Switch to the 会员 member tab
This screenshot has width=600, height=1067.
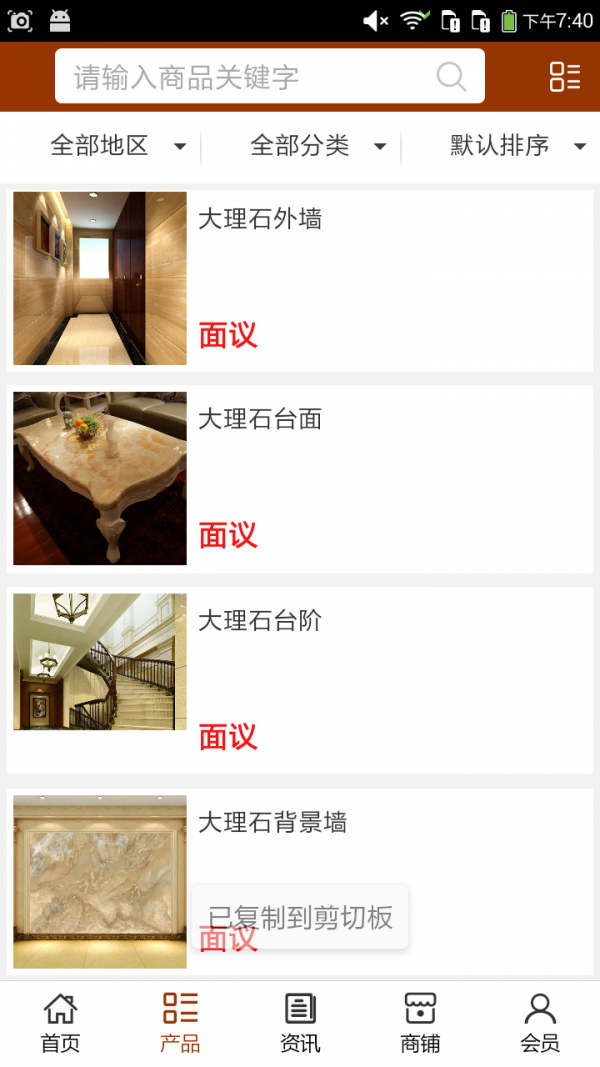tap(540, 1023)
